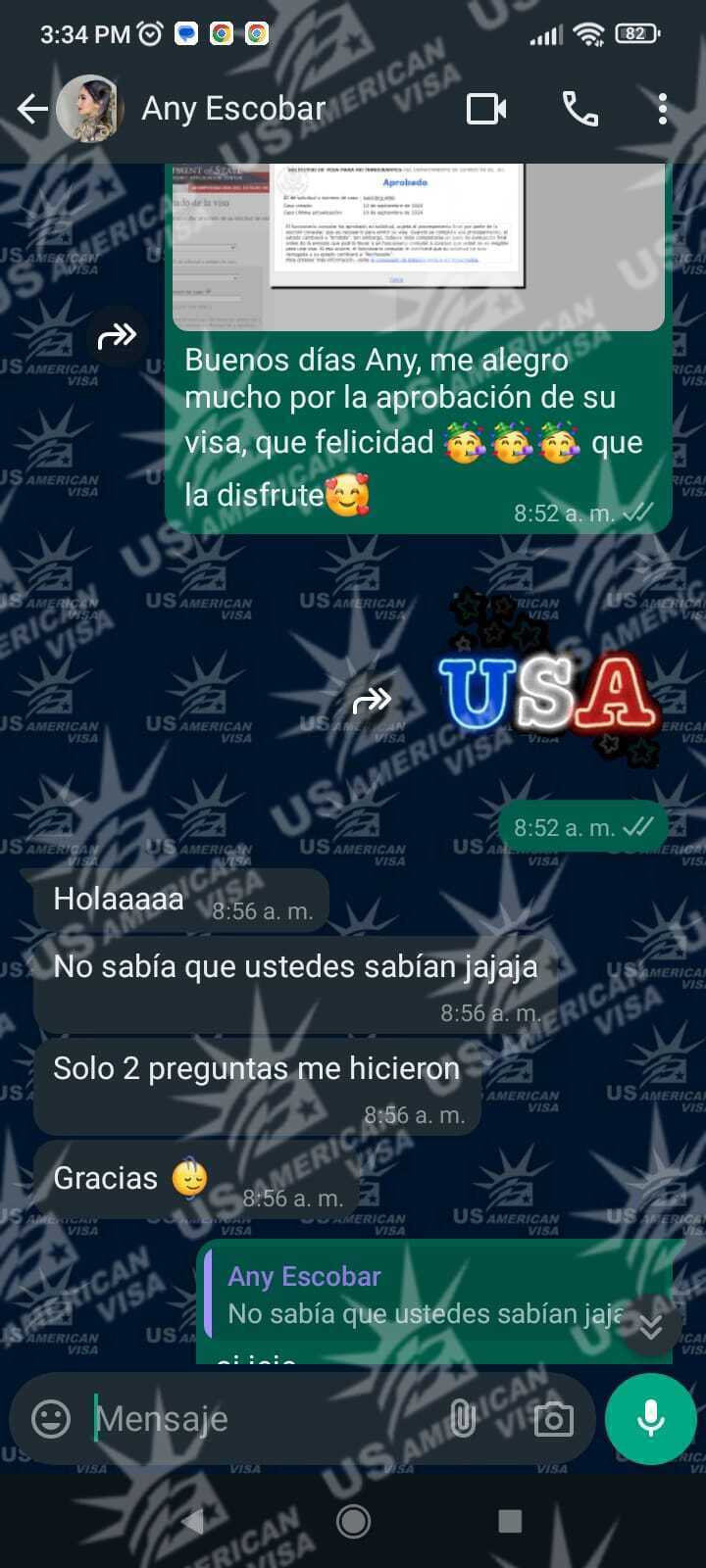The width and height of the screenshot is (706, 1568).
Task: Jump to the latest messages with the down arrow
Action: pos(650,1326)
